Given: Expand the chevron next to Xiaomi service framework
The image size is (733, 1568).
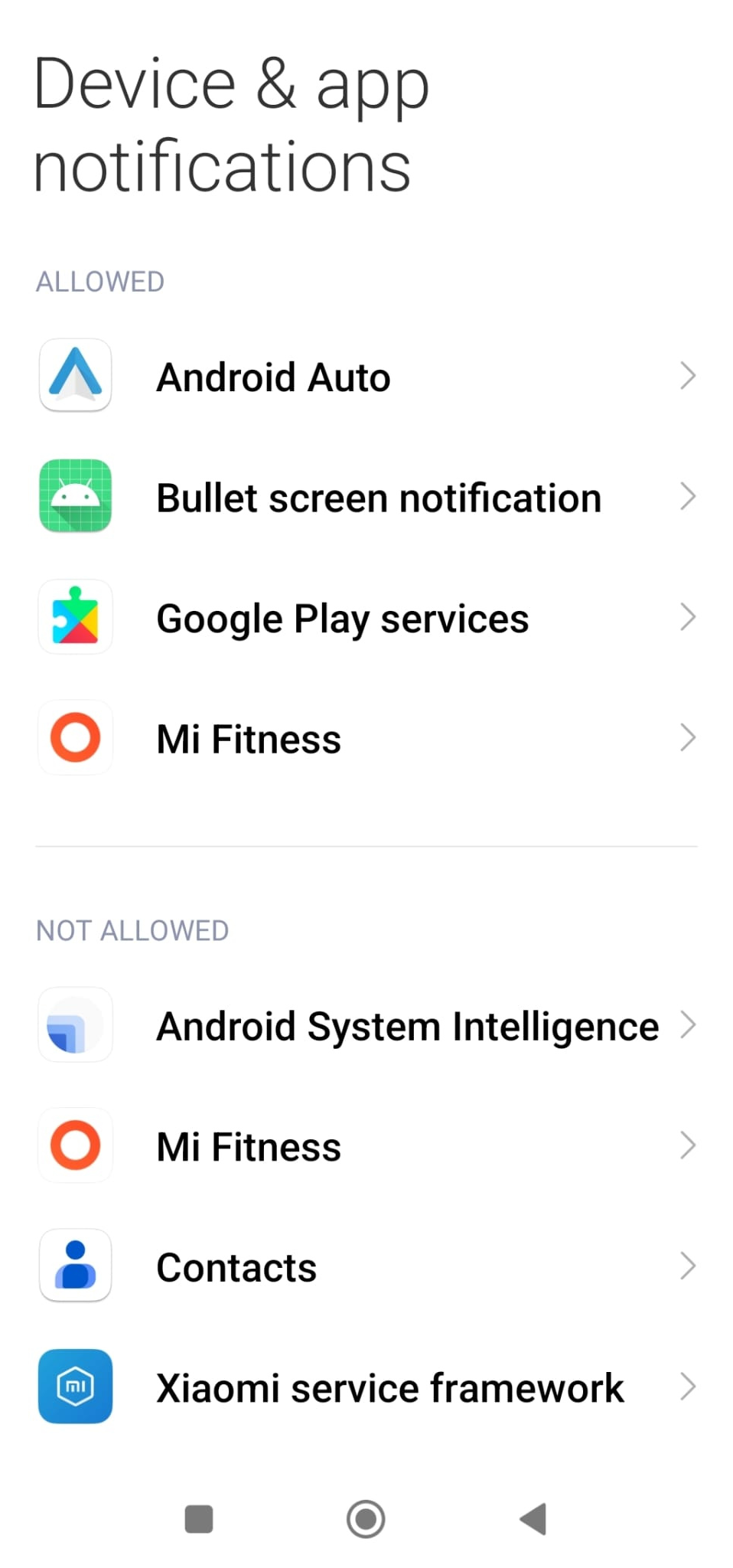Looking at the screenshot, I should [x=688, y=1387].
